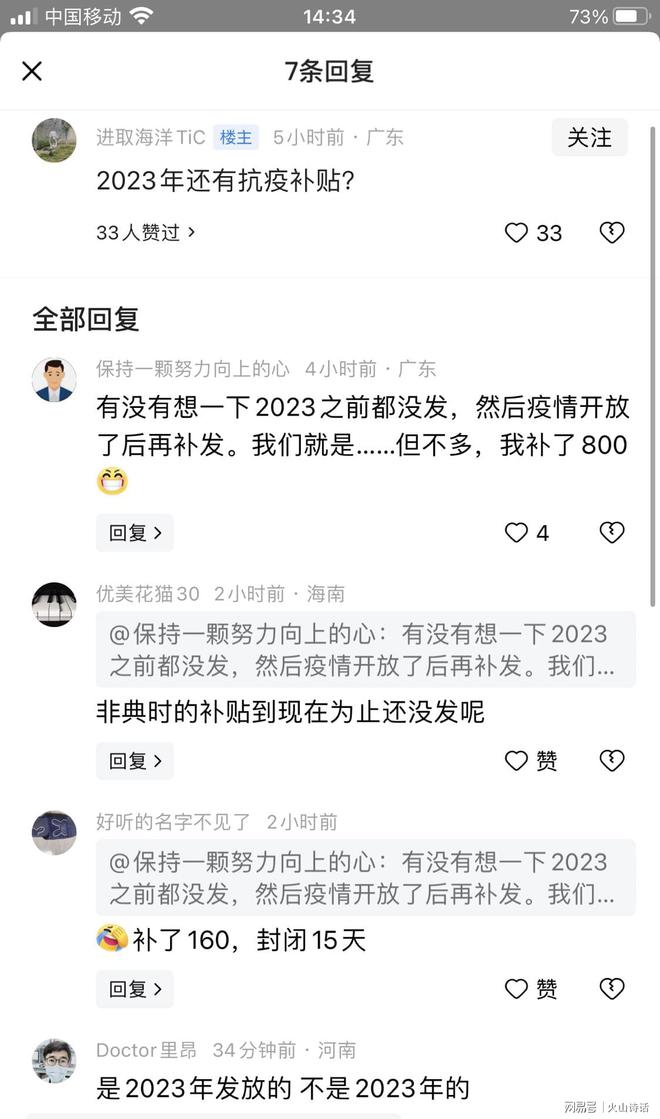Follow 进取海洋TiC with the 关注 button
660x1119 pixels.
589,137
